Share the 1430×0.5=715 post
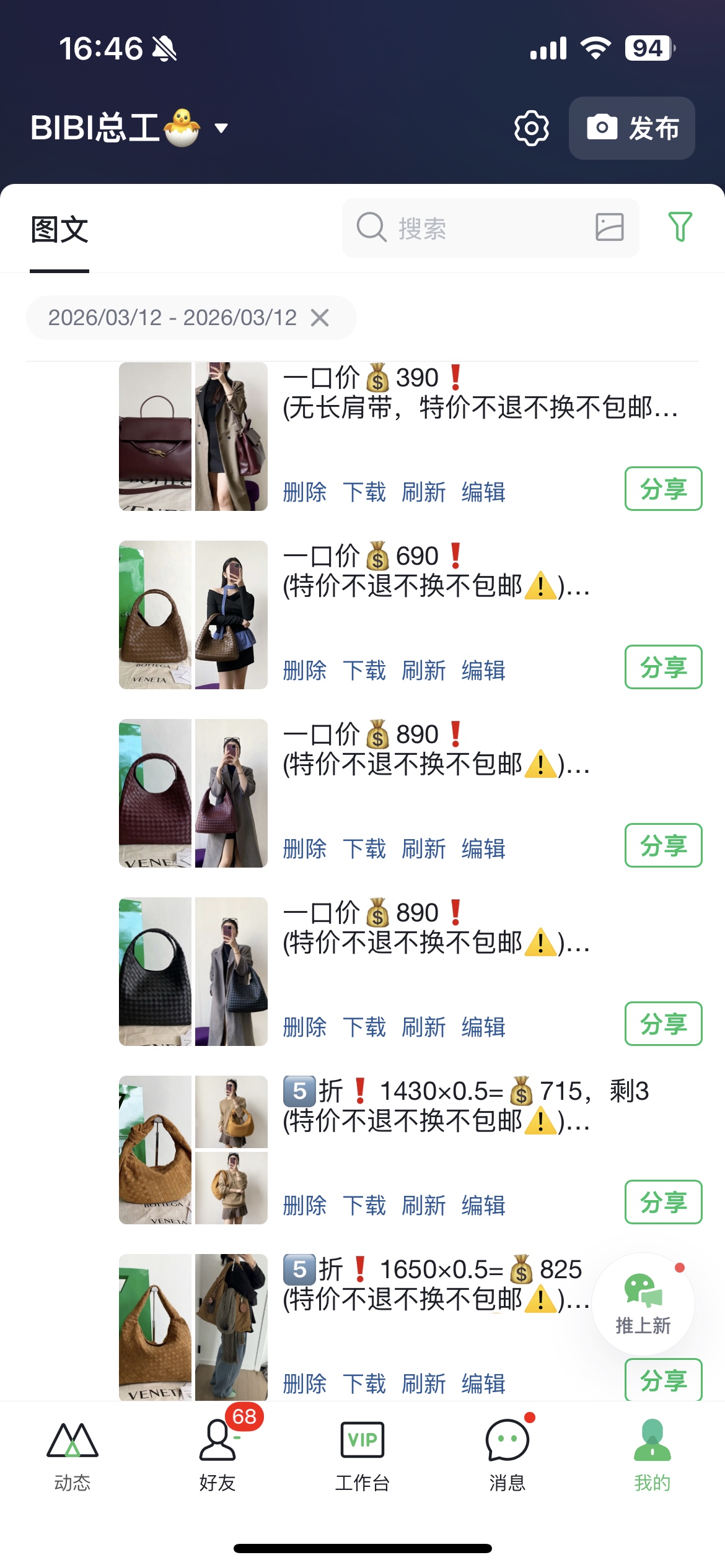 (x=662, y=1202)
